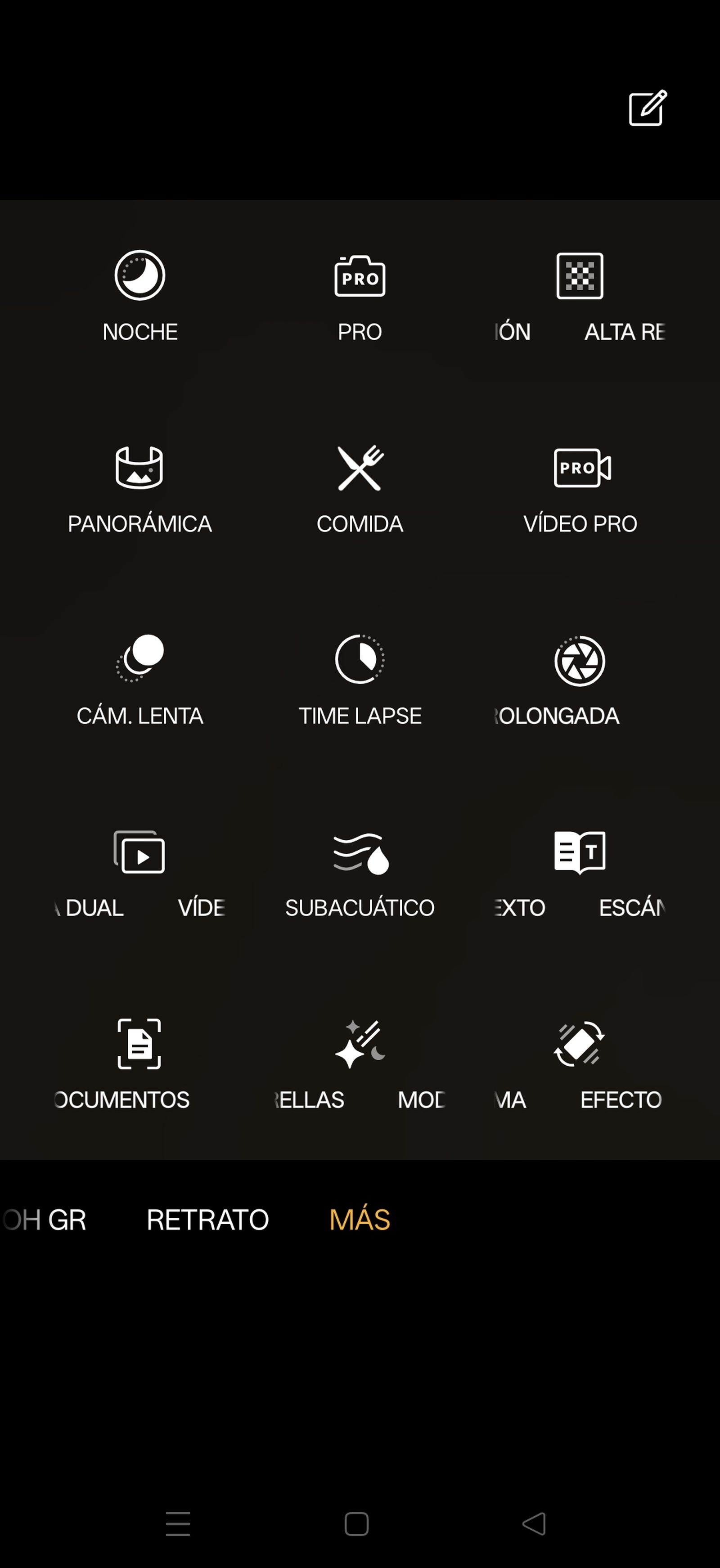Open the Vídeo Pro mode

pyautogui.click(x=580, y=484)
